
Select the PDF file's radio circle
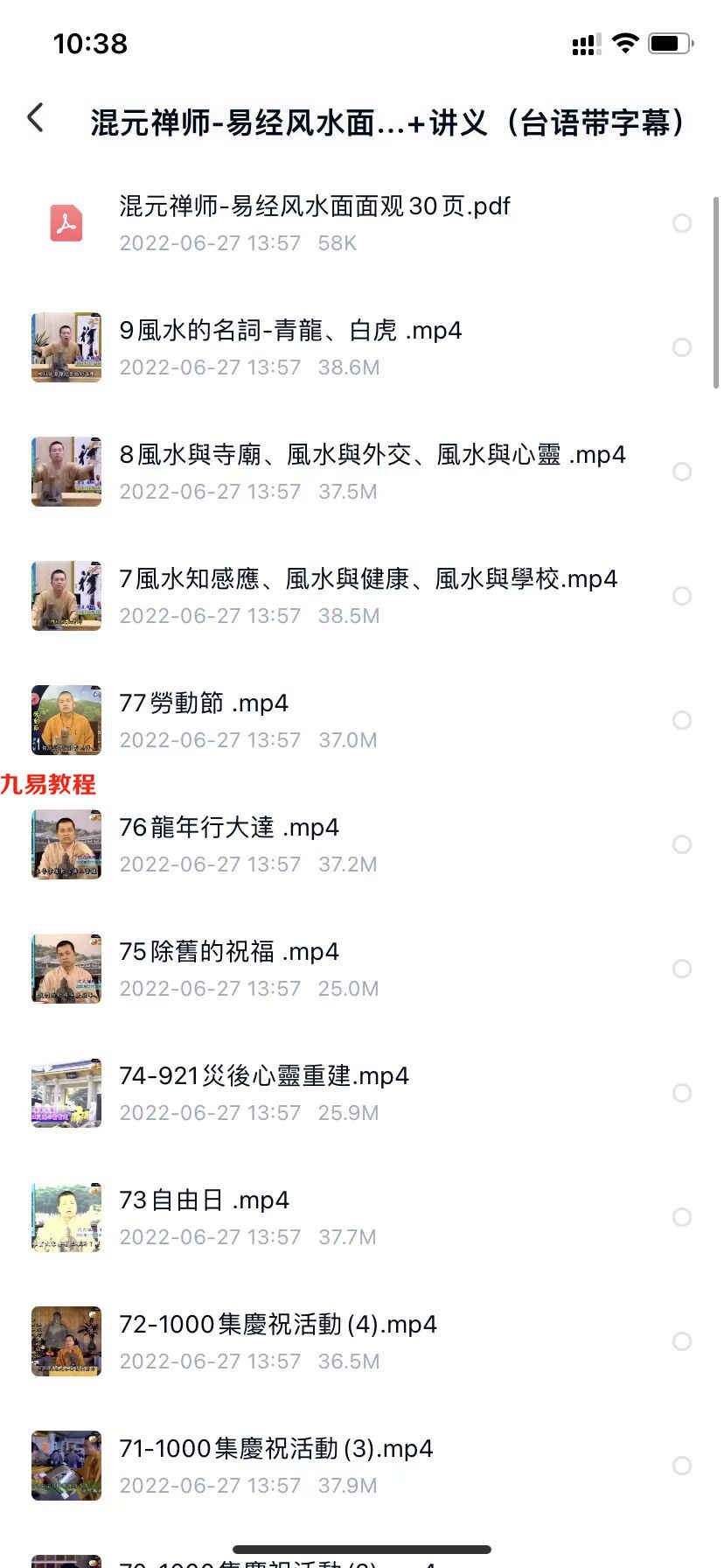682,223
